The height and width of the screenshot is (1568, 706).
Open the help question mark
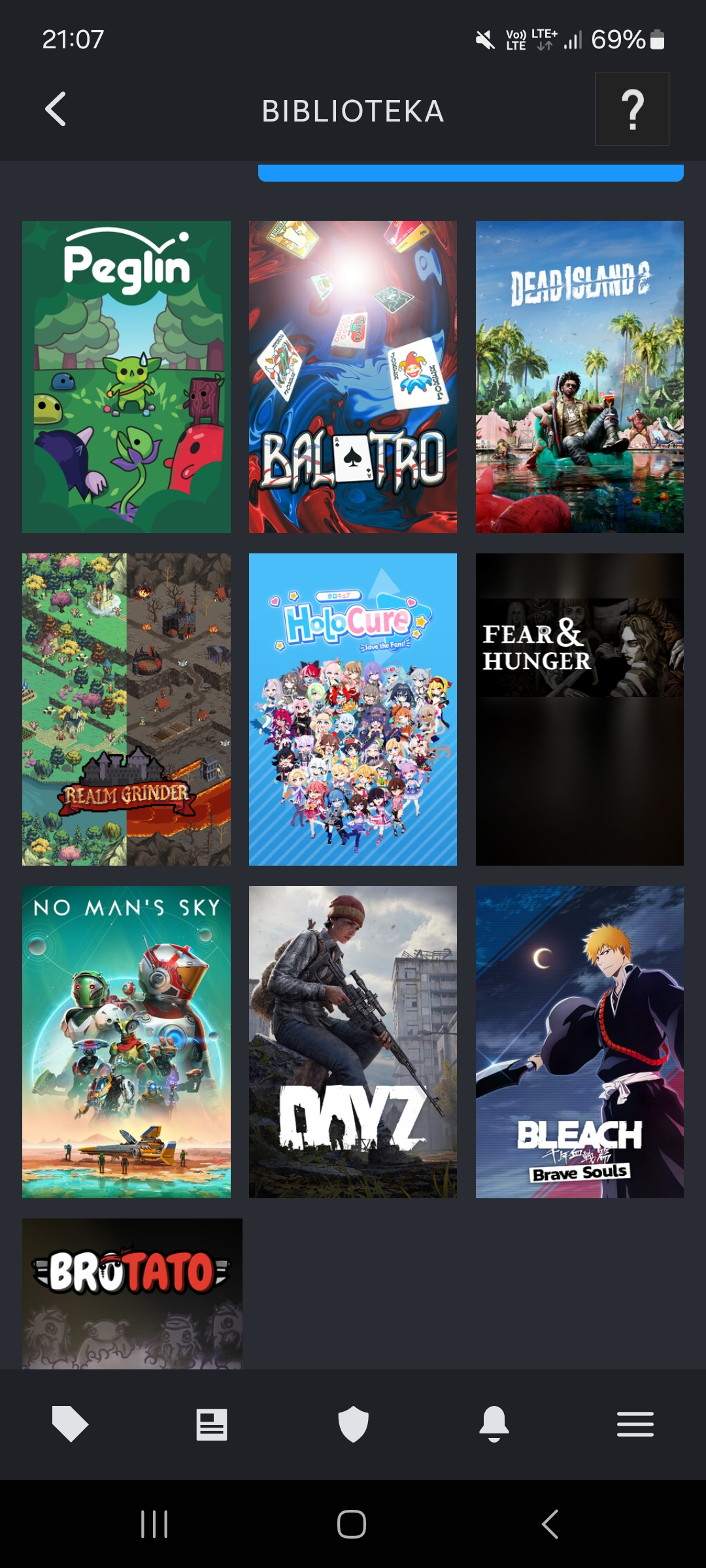click(631, 109)
